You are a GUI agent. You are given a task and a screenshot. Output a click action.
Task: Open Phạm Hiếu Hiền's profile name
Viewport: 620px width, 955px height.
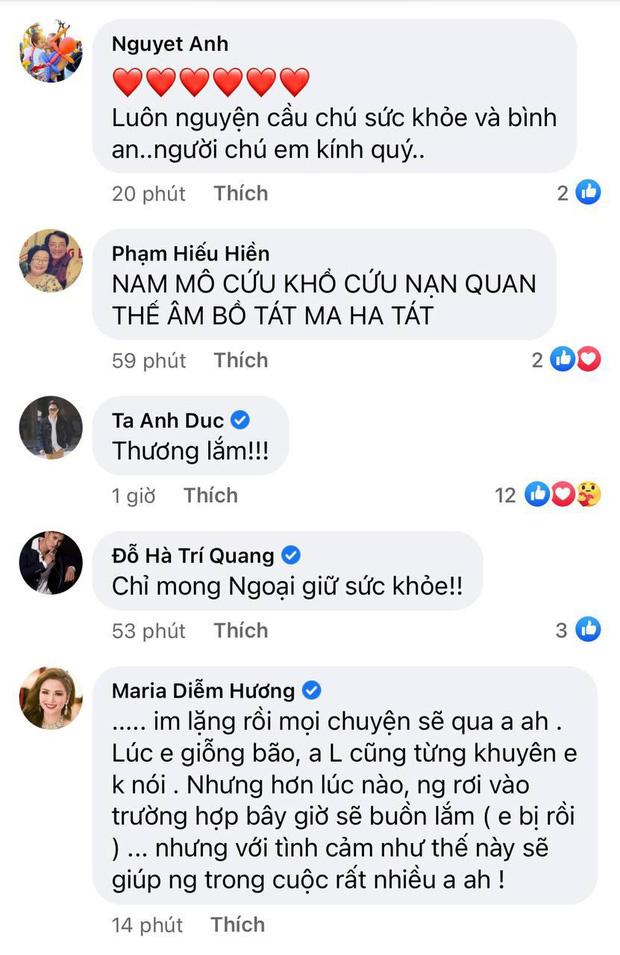(191, 254)
